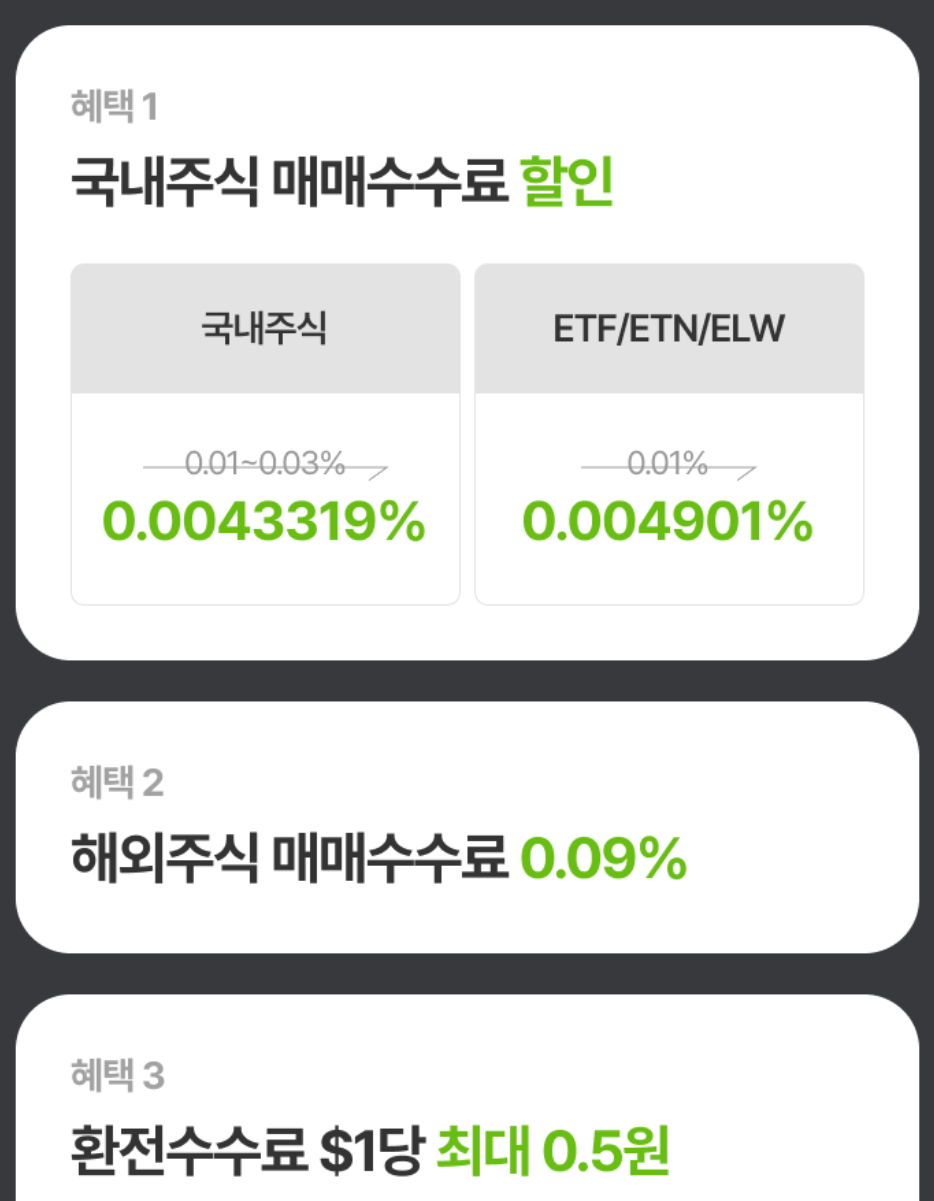This screenshot has width=934, height=1201.
Task: Select the 국내주식 column header
Action: 266,327
